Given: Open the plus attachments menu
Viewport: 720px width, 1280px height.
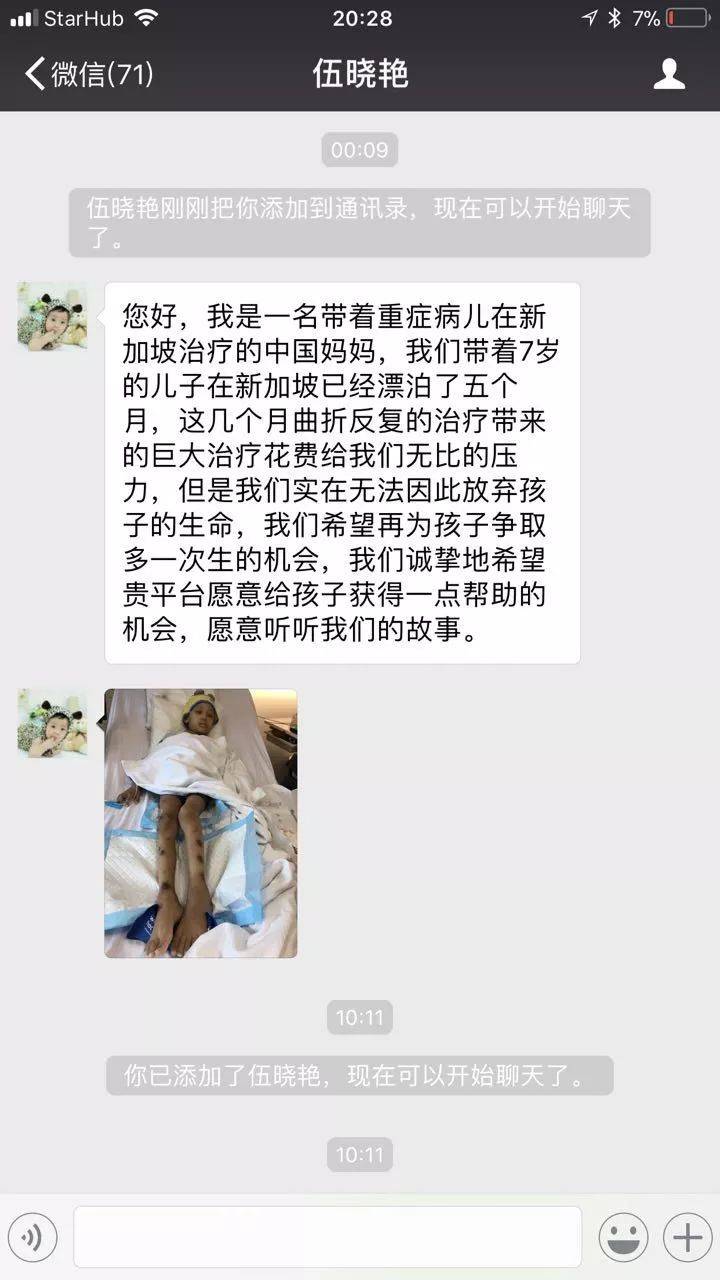Looking at the screenshot, I should pyautogui.click(x=687, y=1237).
